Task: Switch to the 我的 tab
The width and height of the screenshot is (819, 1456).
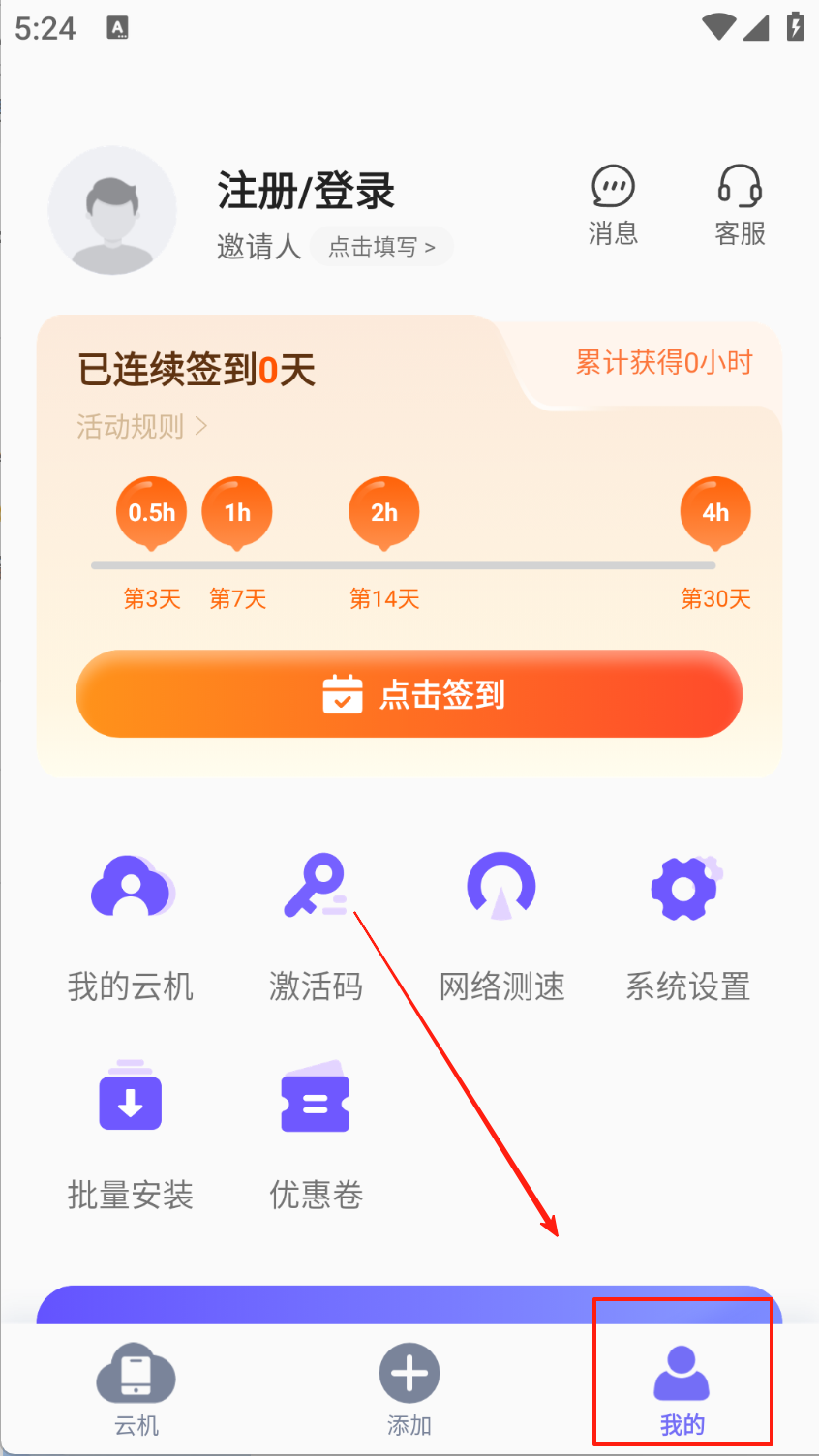Action: pyautogui.click(x=682, y=1388)
